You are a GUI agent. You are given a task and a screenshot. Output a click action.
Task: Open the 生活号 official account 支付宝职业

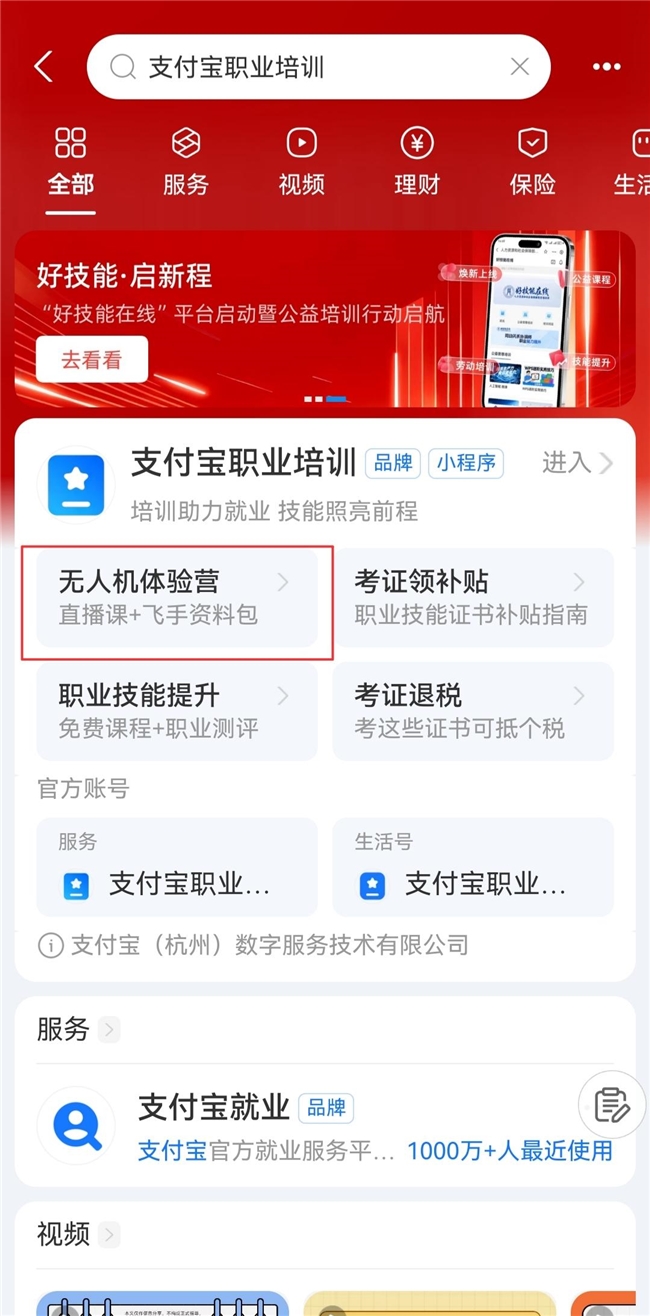[x=472, y=867]
